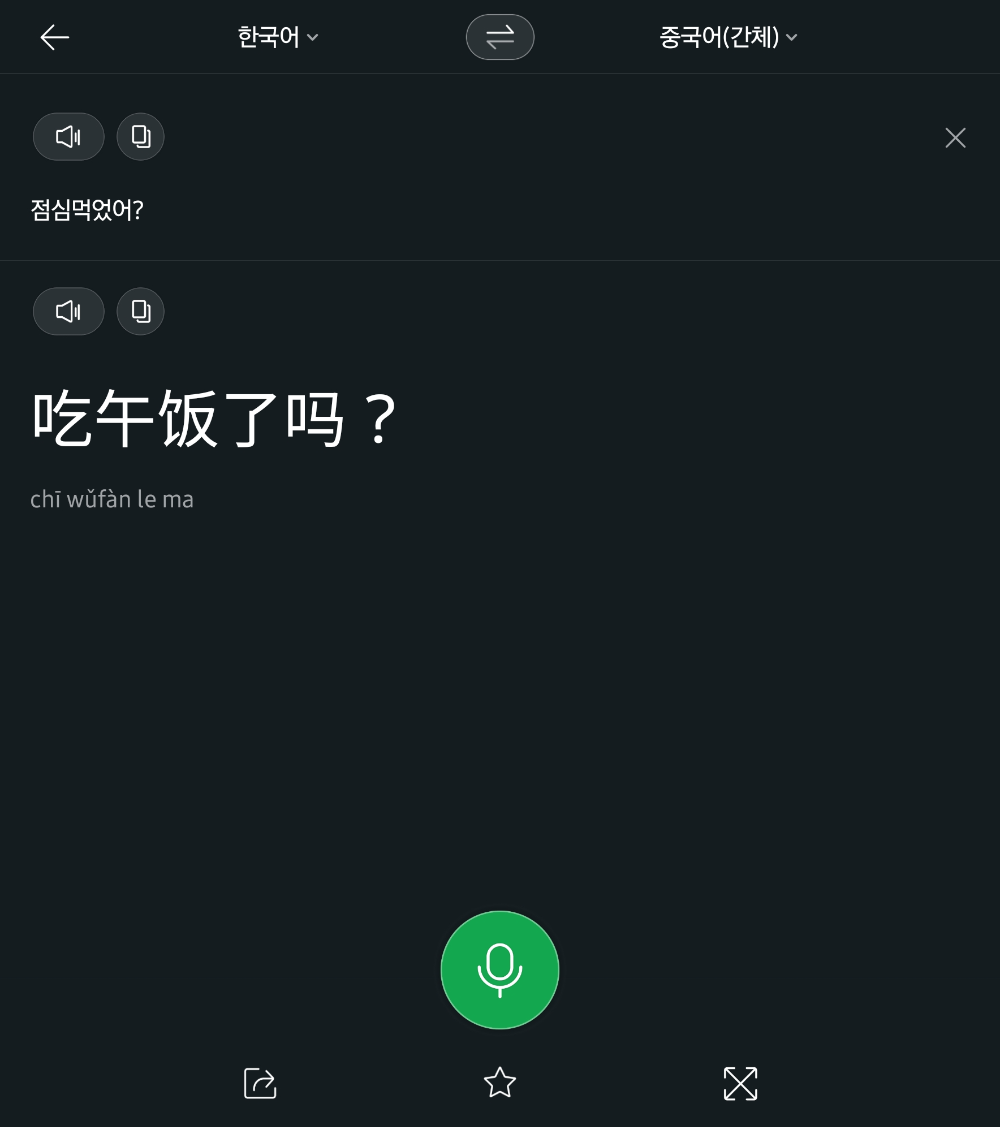
Task: Swap the translation languages
Action: (x=500, y=37)
